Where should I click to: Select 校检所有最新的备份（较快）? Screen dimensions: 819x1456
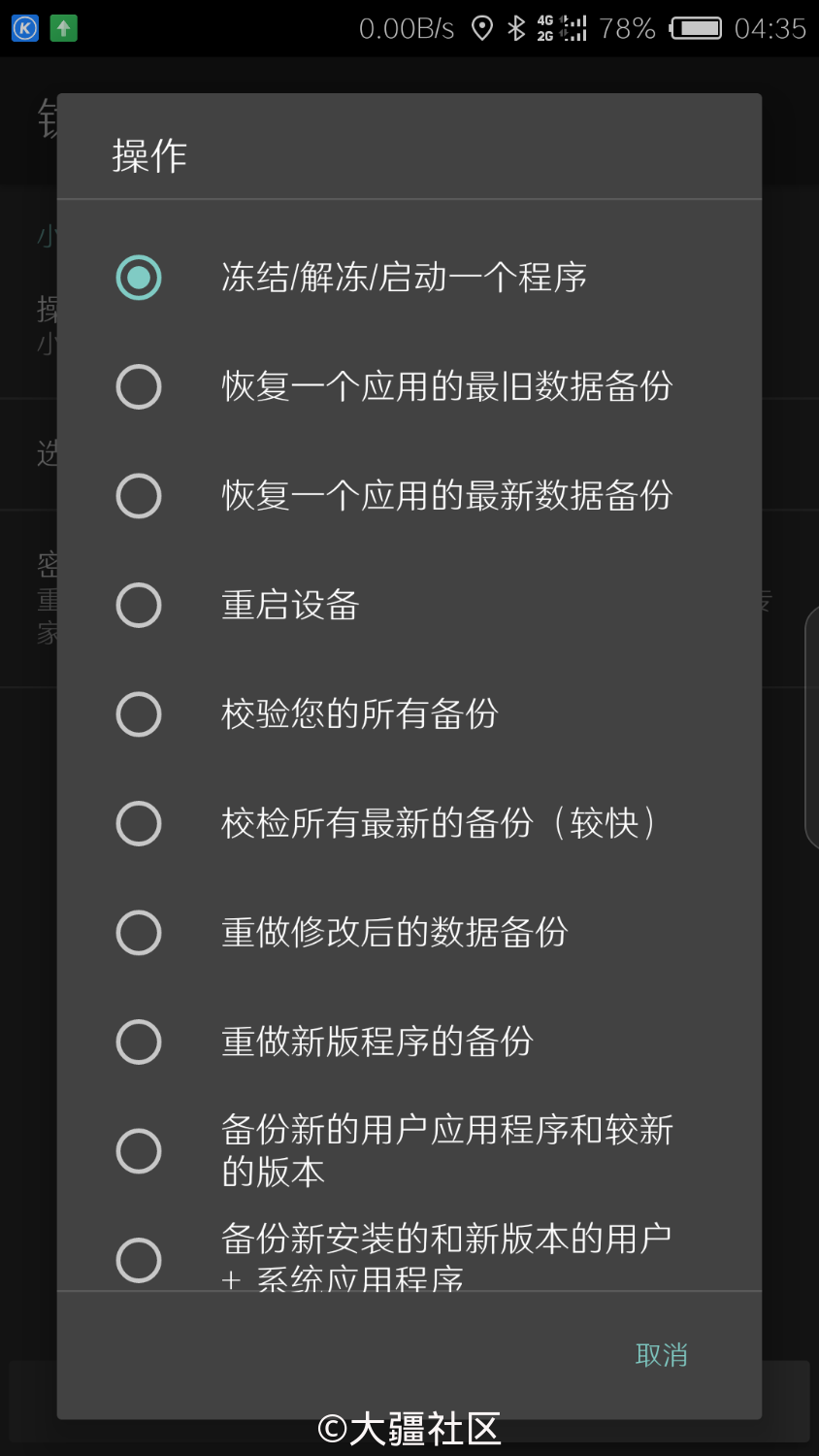pos(409,823)
